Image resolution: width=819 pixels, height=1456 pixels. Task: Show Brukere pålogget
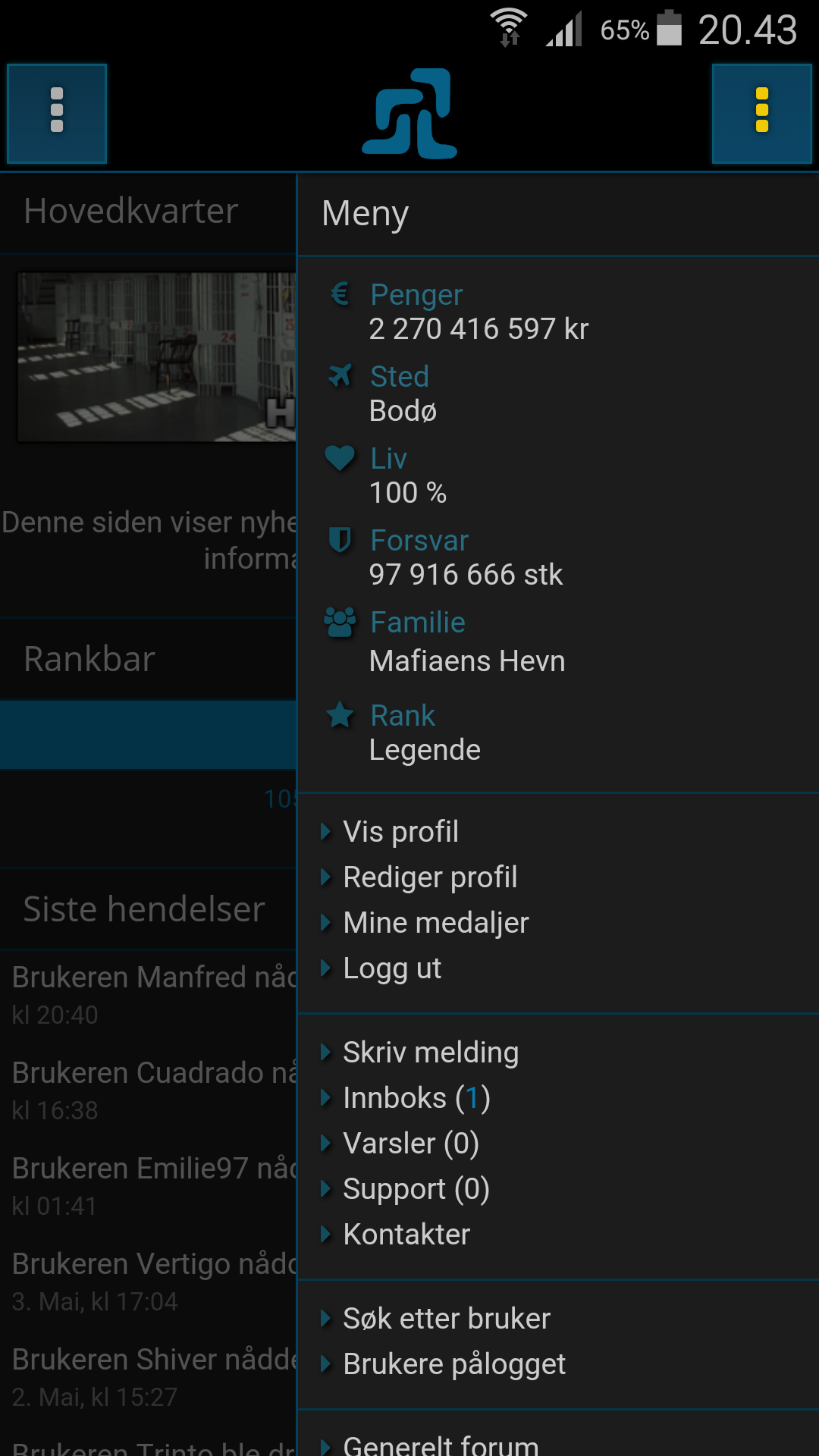point(454,1364)
